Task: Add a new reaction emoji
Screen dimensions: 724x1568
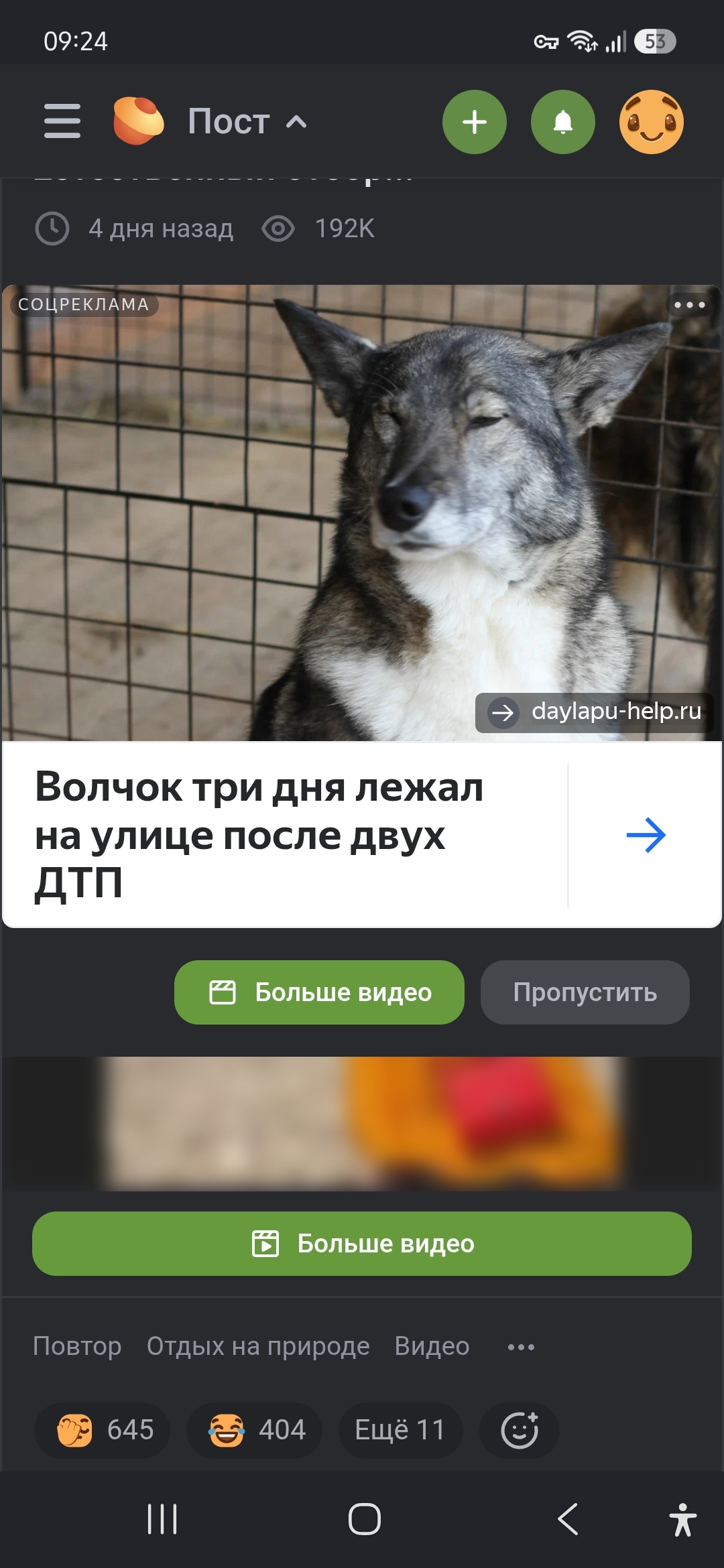Action: [x=520, y=1430]
